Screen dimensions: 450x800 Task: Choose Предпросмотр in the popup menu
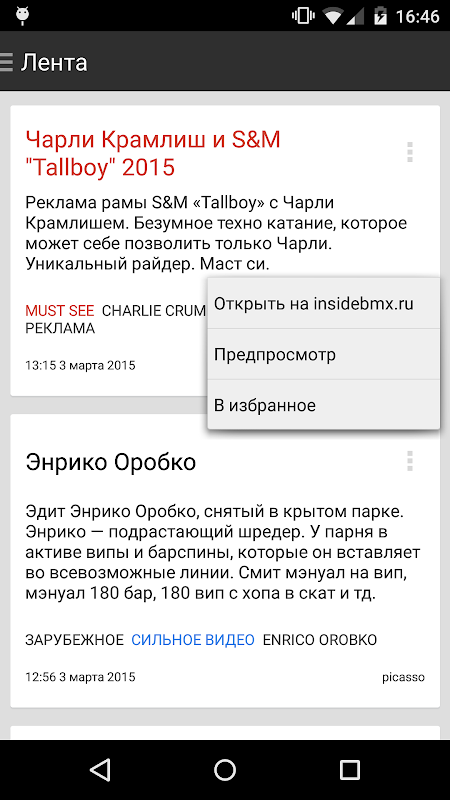click(323, 354)
